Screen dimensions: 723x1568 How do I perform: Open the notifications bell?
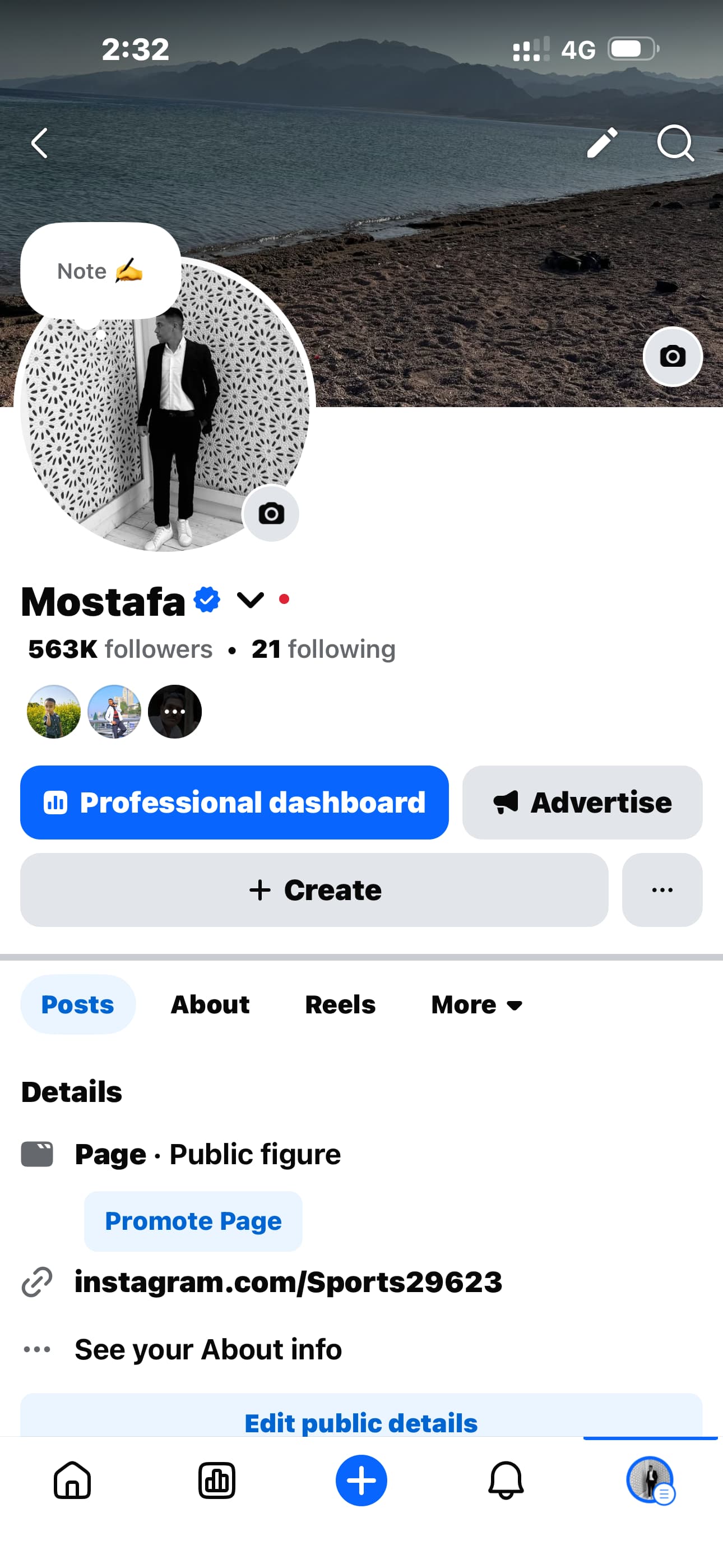[506, 1481]
